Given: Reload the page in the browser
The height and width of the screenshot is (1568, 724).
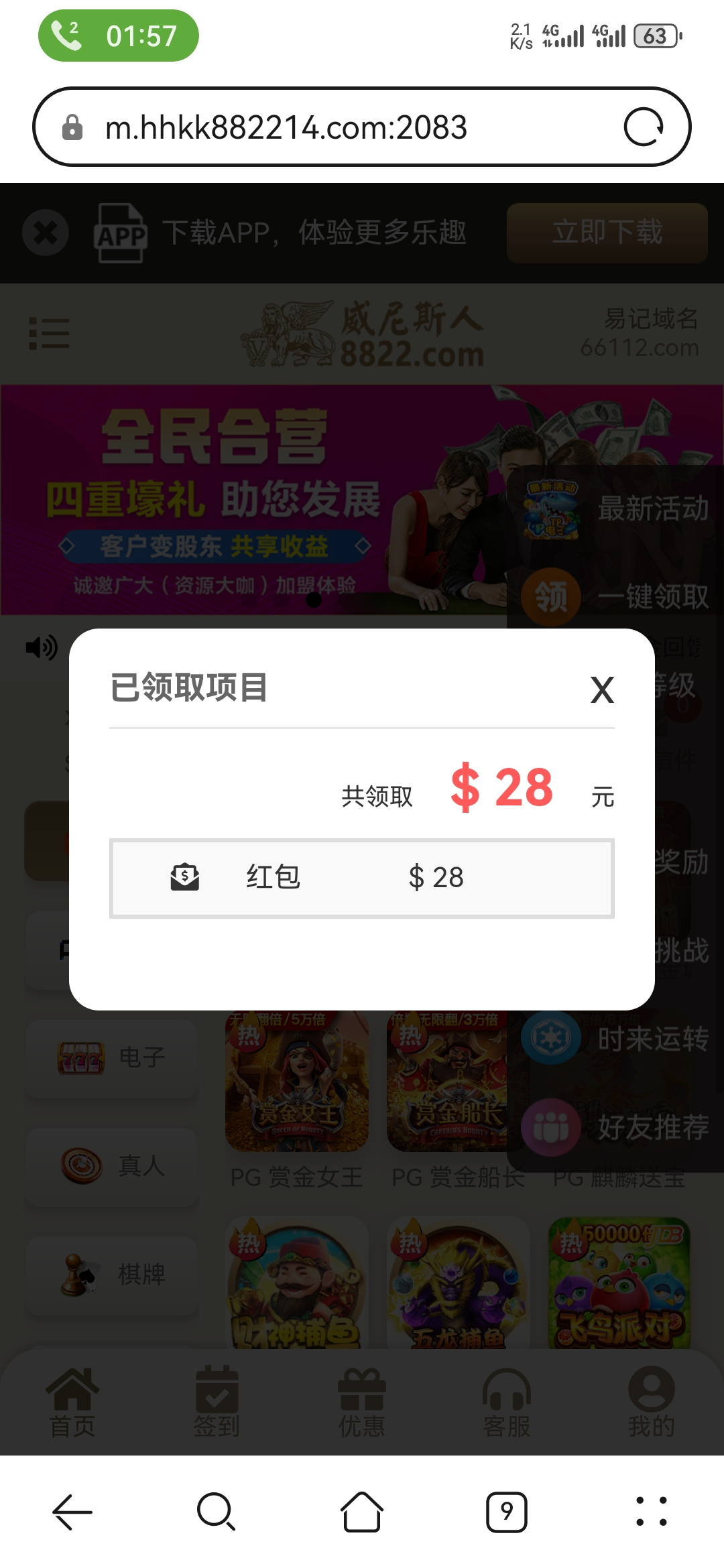Looking at the screenshot, I should [x=644, y=127].
